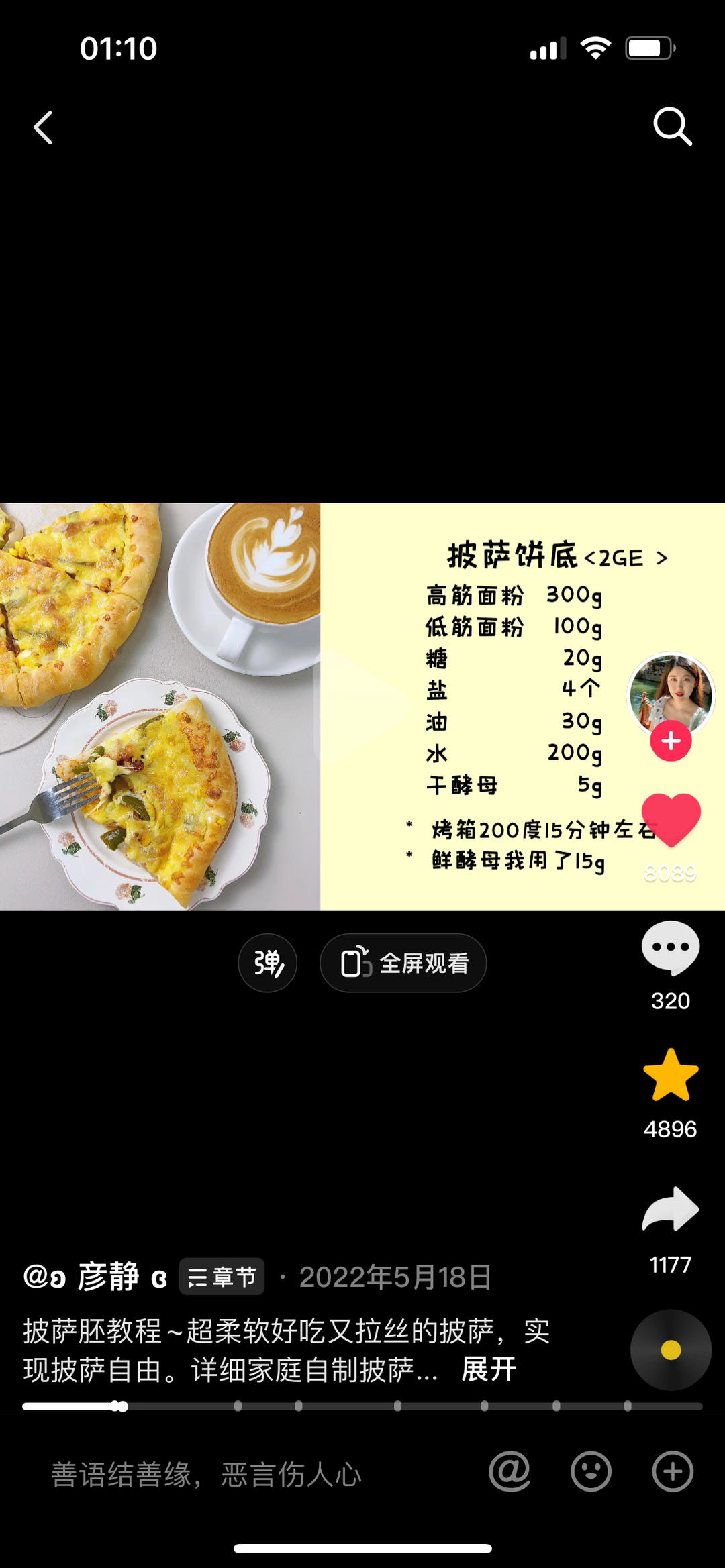Open the 章节 chapters list
Screen dimensions: 725x1568
tap(222, 1276)
